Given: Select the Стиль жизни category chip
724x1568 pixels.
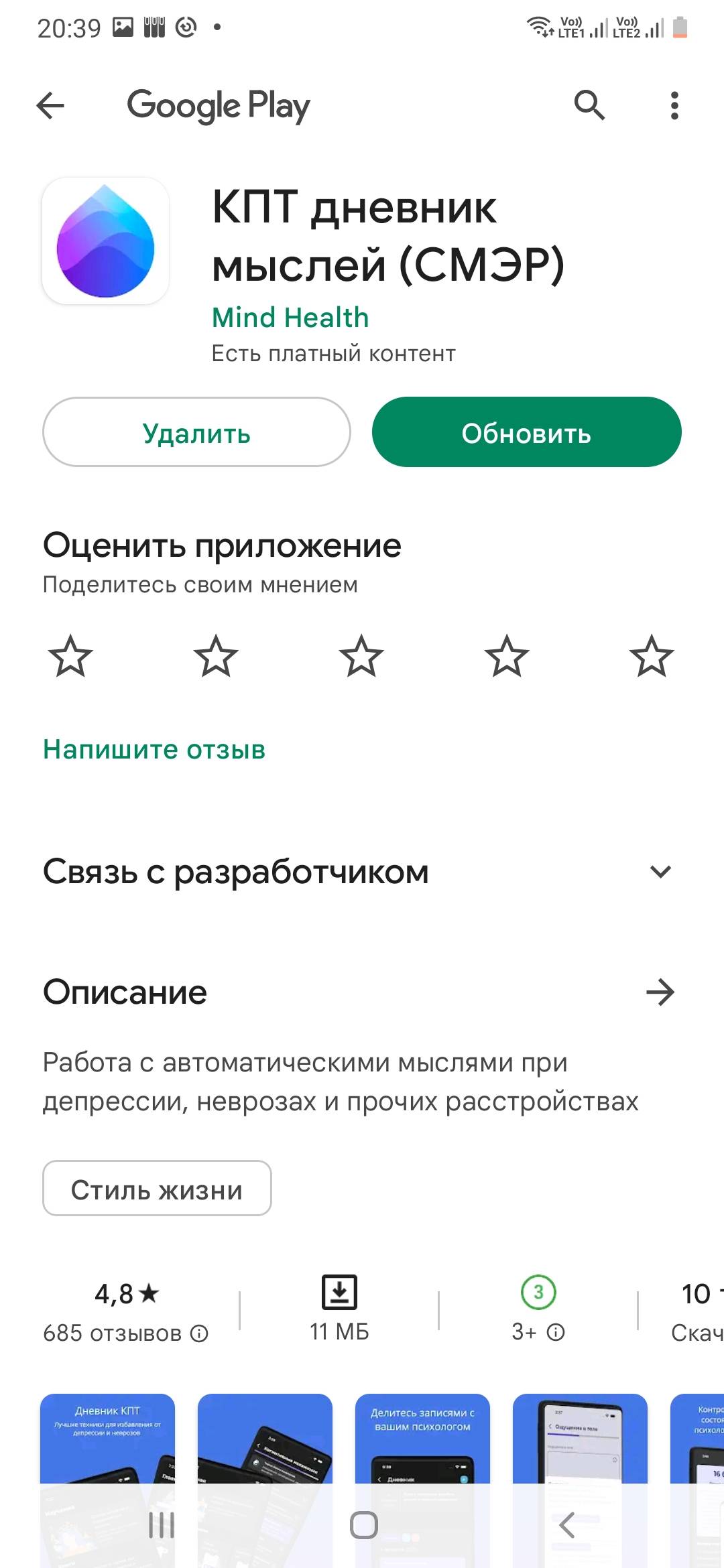Looking at the screenshot, I should tap(157, 1188).
